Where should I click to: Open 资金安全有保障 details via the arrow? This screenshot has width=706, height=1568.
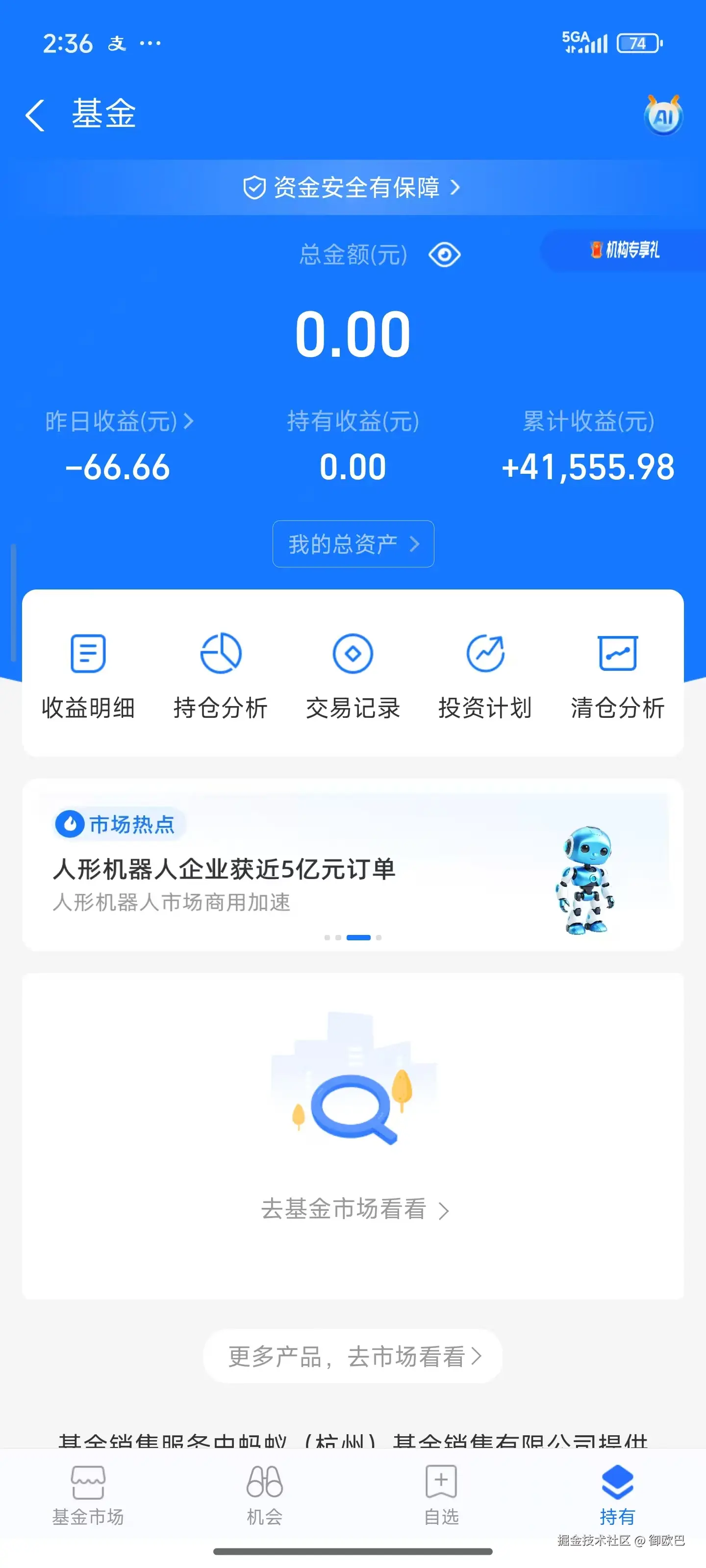tap(457, 188)
